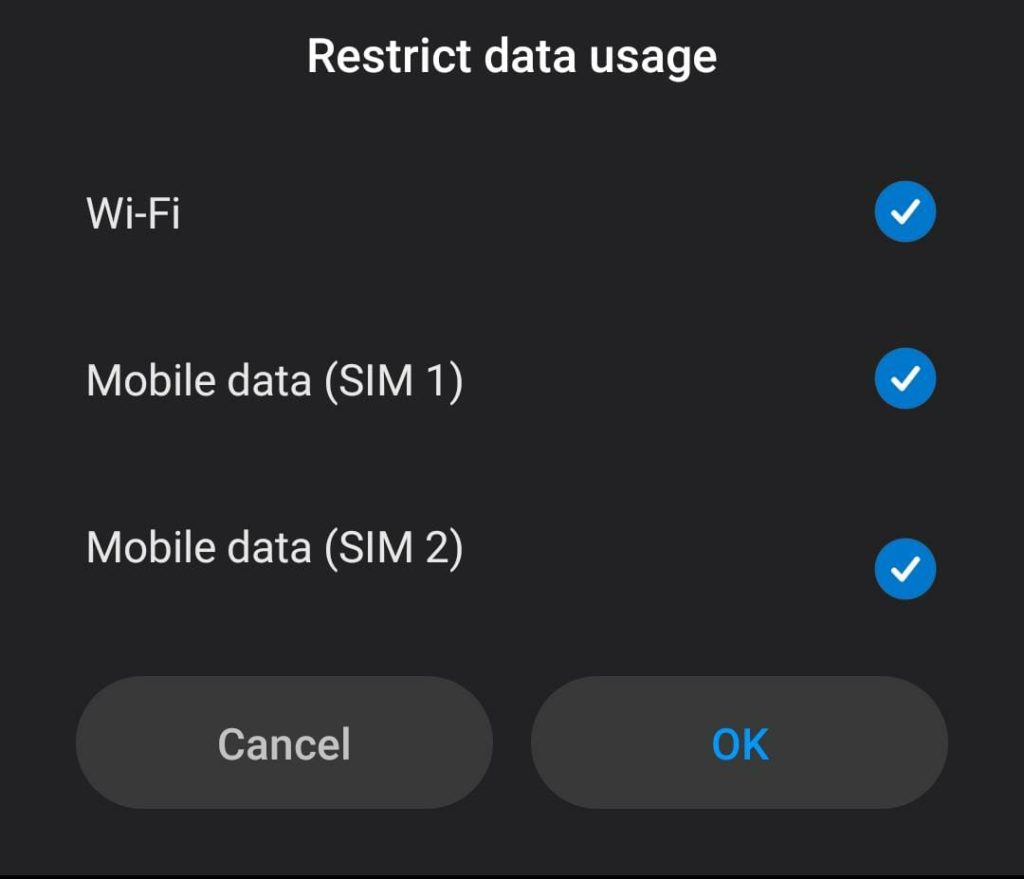Confirm with the OK button
The image size is (1024, 879).
[739, 743]
